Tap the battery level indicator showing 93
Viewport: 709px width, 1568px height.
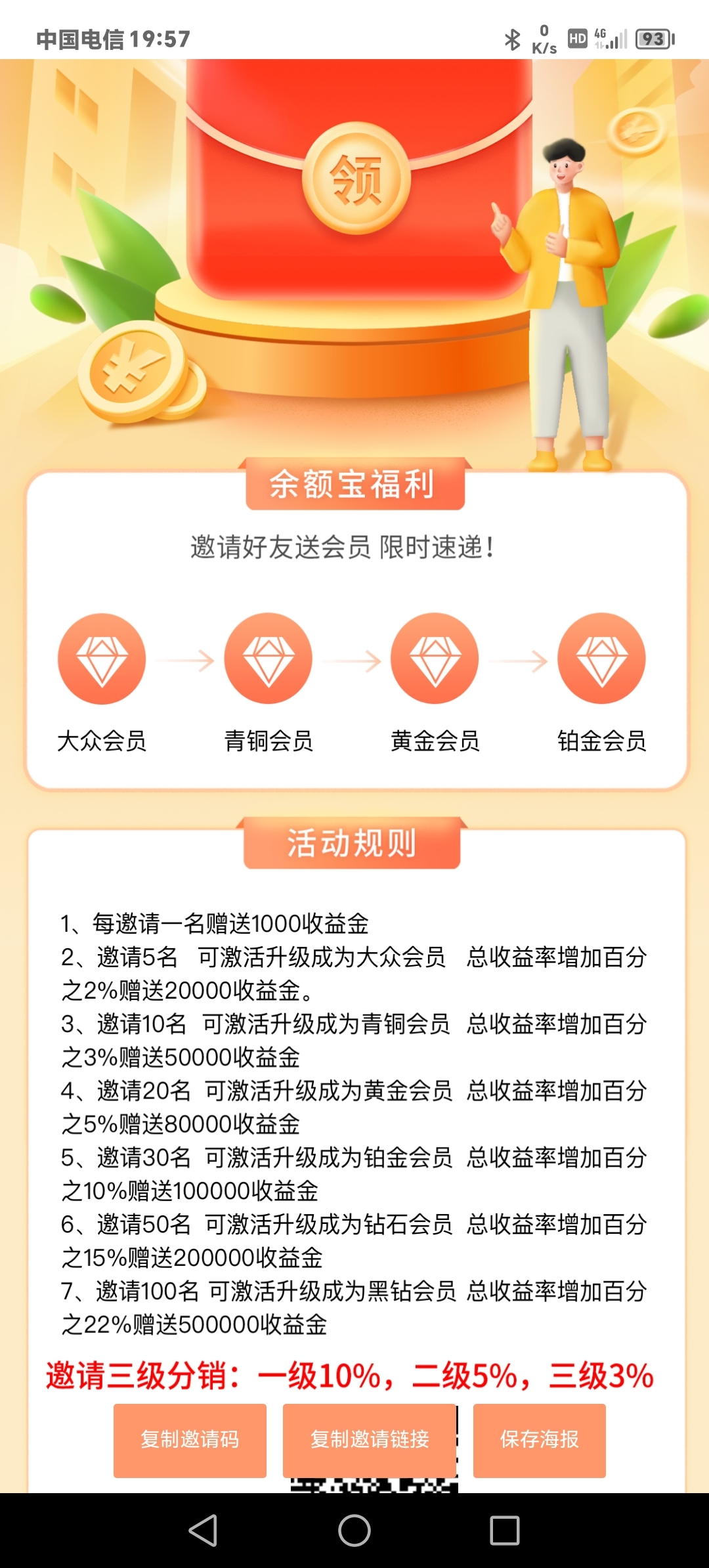(653, 39)
